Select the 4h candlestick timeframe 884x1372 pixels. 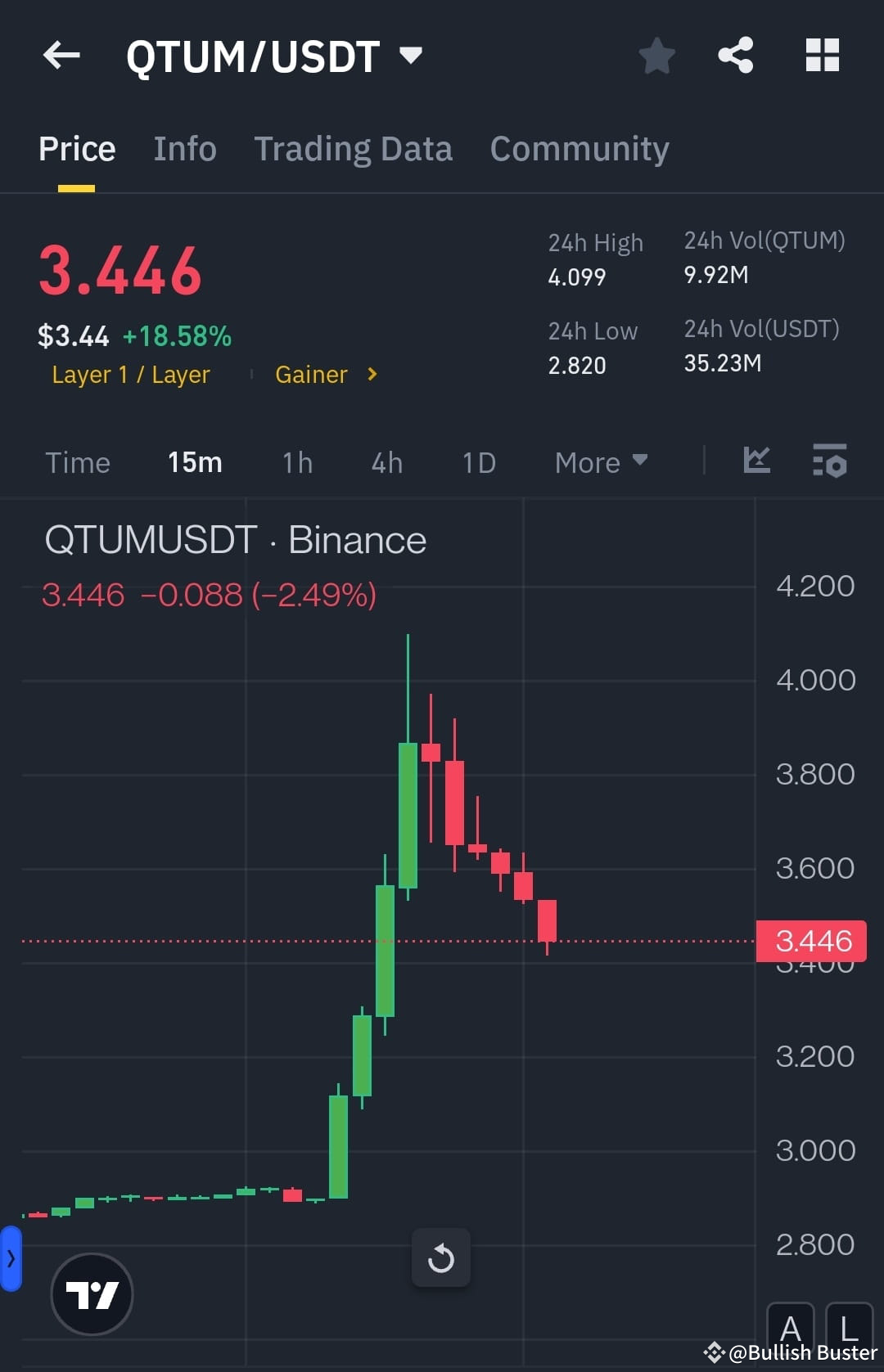pos(386,462)
